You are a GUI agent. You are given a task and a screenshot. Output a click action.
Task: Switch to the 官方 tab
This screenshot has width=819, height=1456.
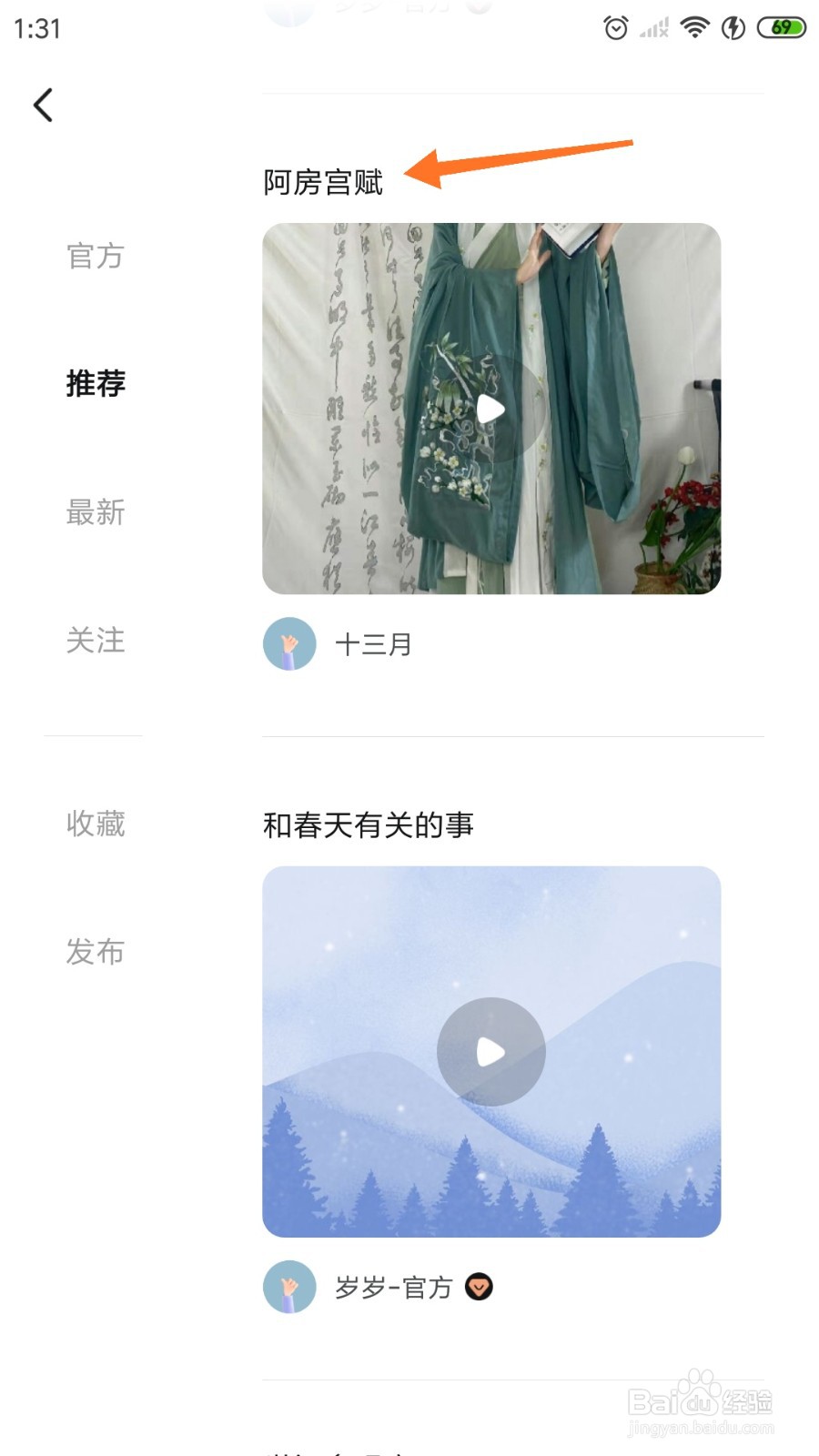click(x=95, y=257)
